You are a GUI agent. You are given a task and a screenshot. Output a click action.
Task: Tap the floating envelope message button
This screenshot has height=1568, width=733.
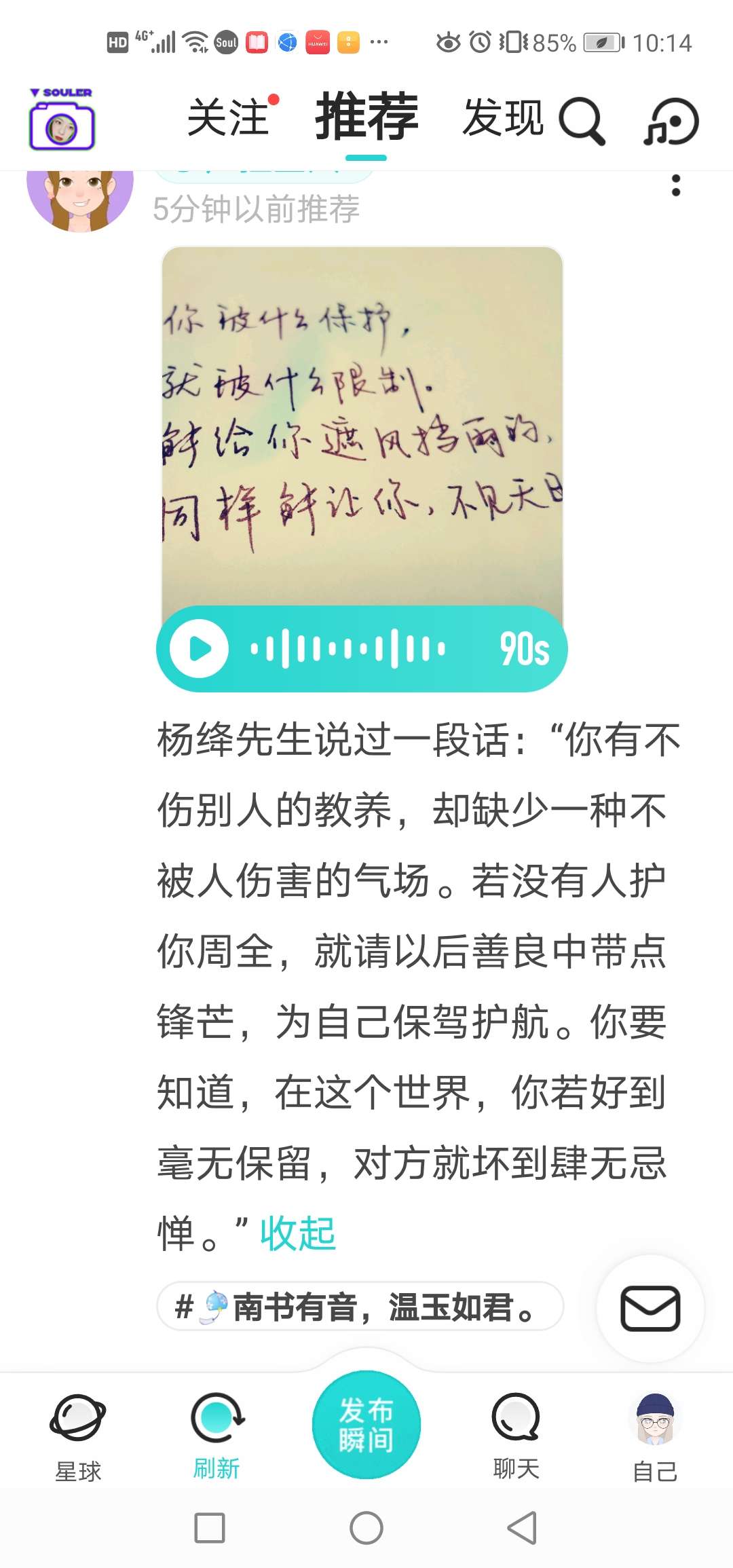tap(650, 1308)
